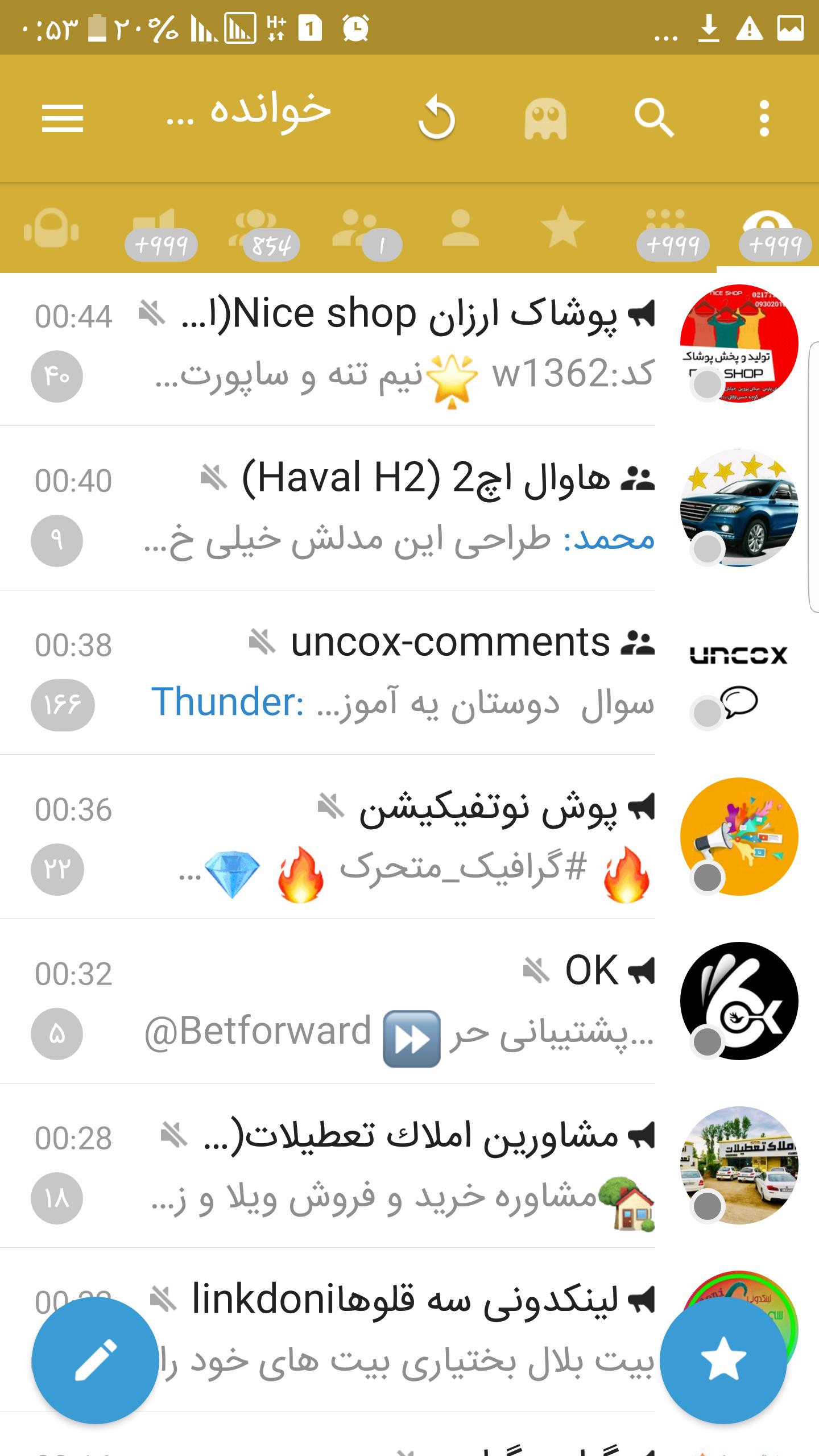Open chat search magnifier

653,119
